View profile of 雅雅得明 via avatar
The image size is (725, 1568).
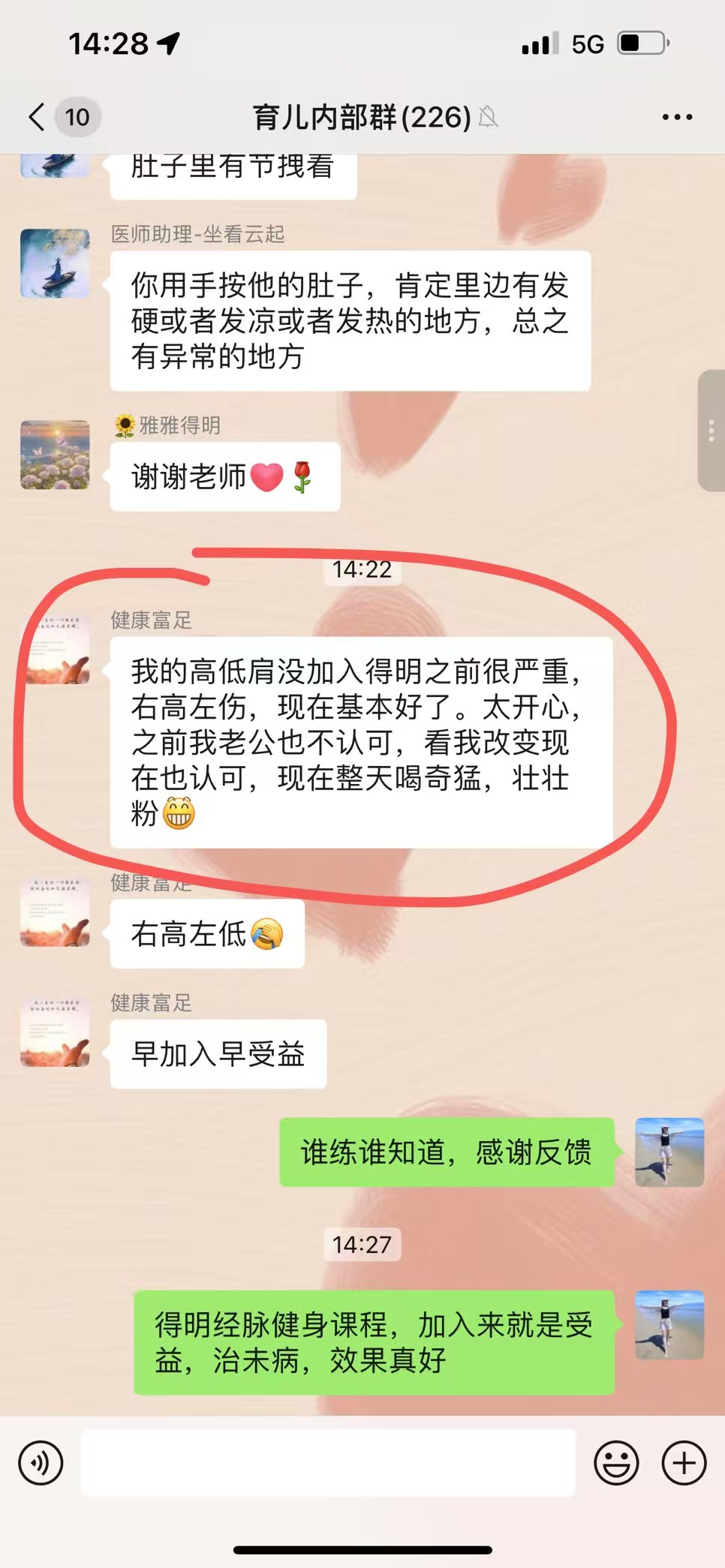click(x=55, y=455)
